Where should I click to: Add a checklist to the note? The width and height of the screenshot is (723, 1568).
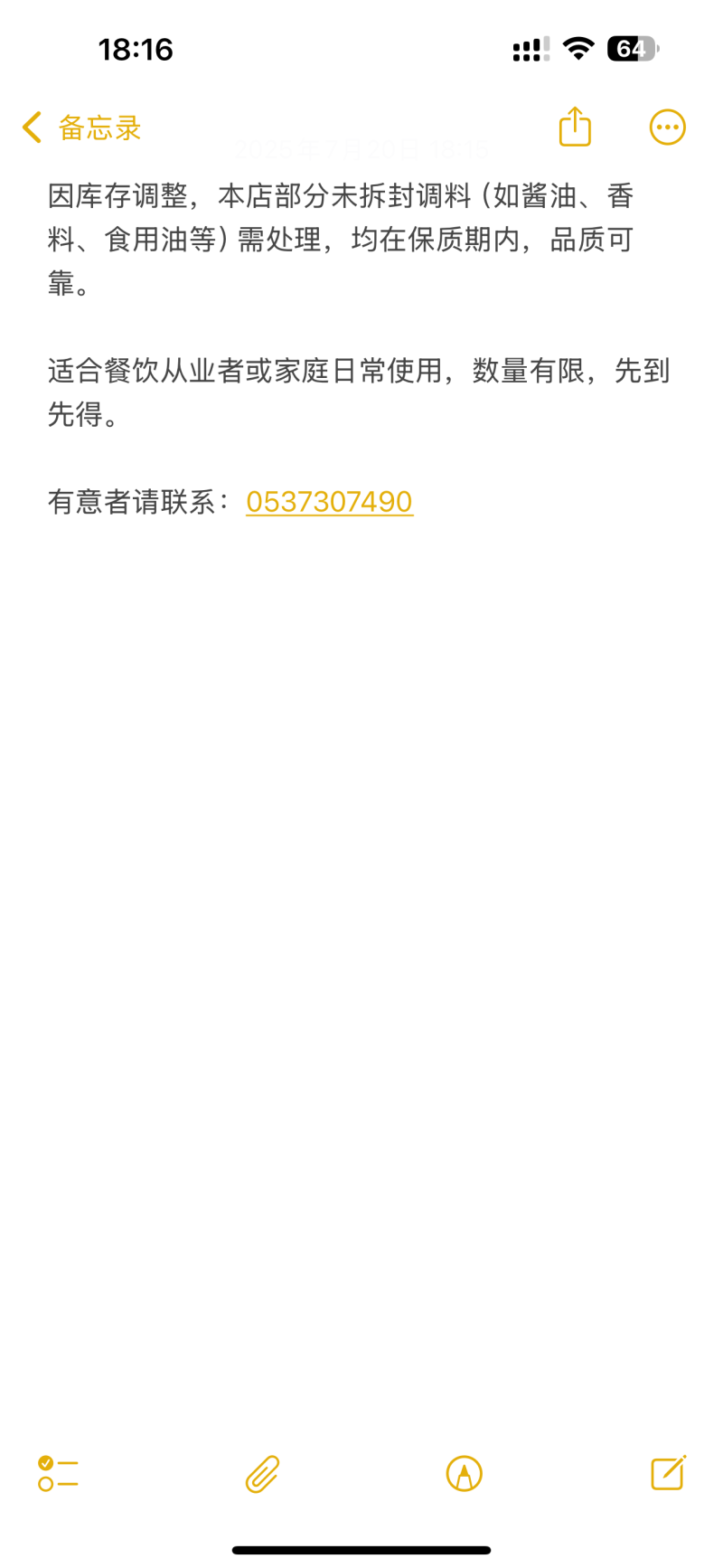(58, 1473)
